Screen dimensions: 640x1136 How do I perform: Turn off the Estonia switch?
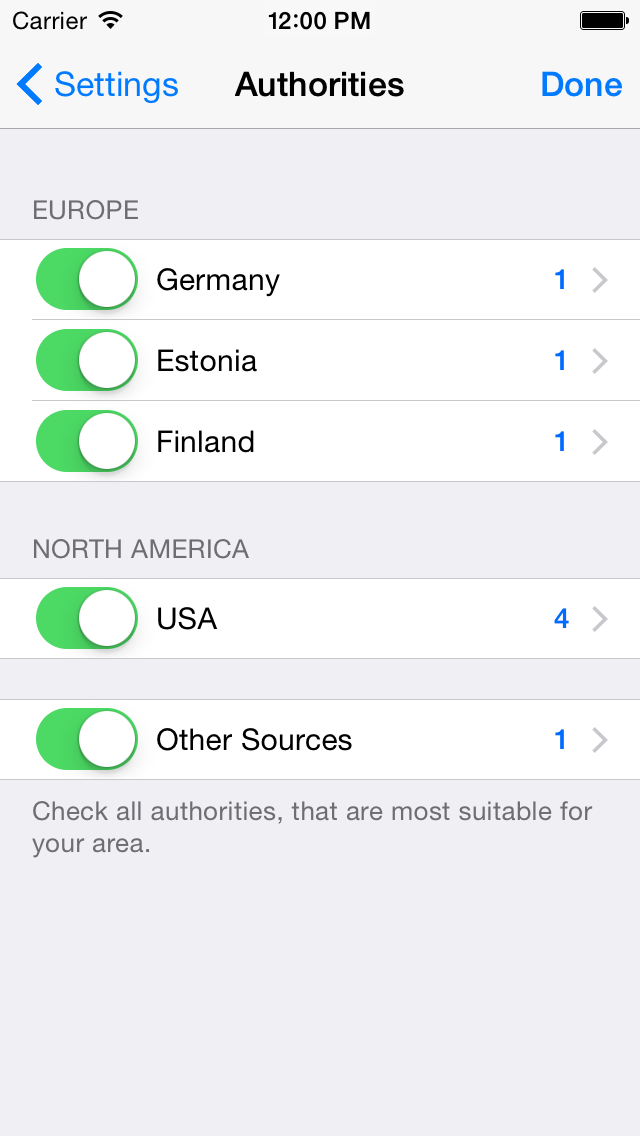tap(86, 361)
